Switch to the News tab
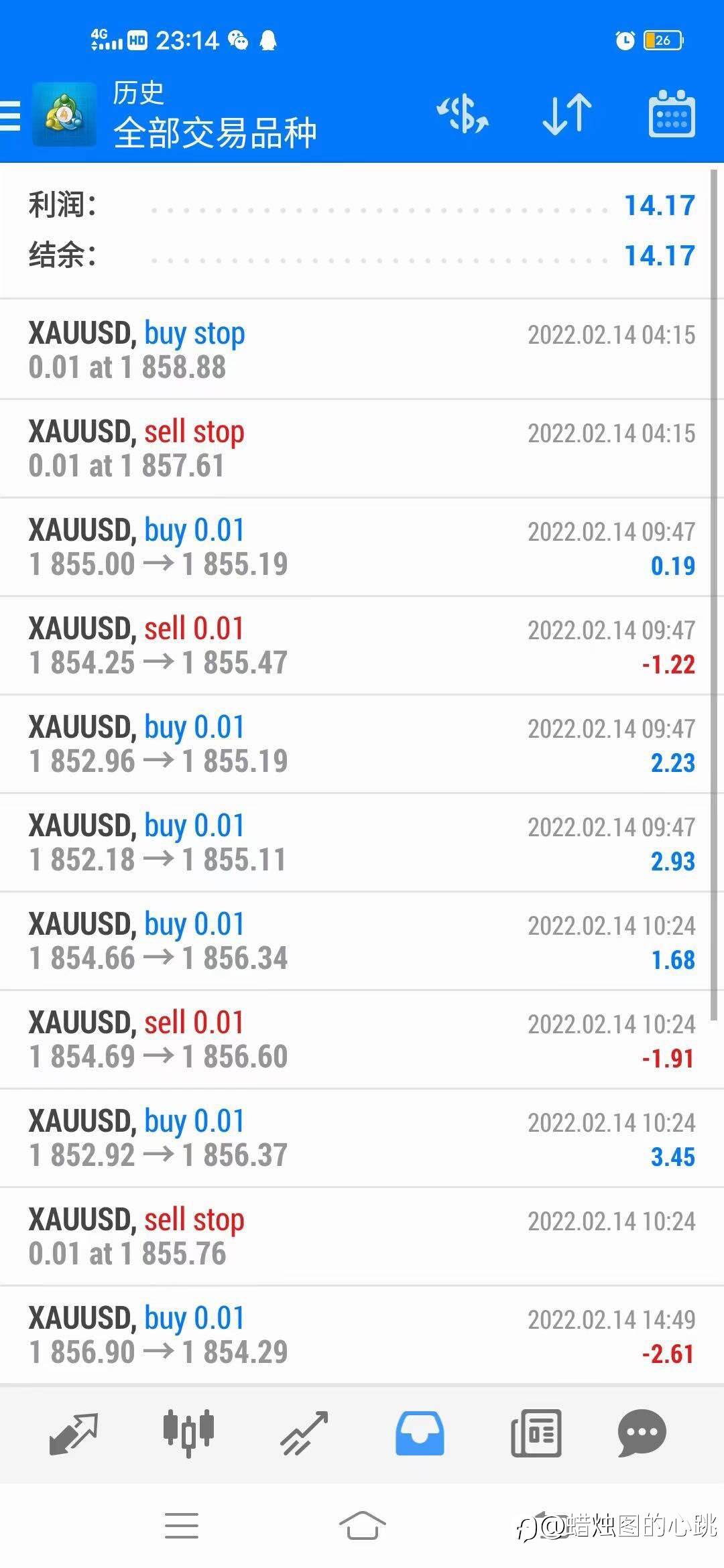This screenshot has width=724, height=1568. [536, 1433]
